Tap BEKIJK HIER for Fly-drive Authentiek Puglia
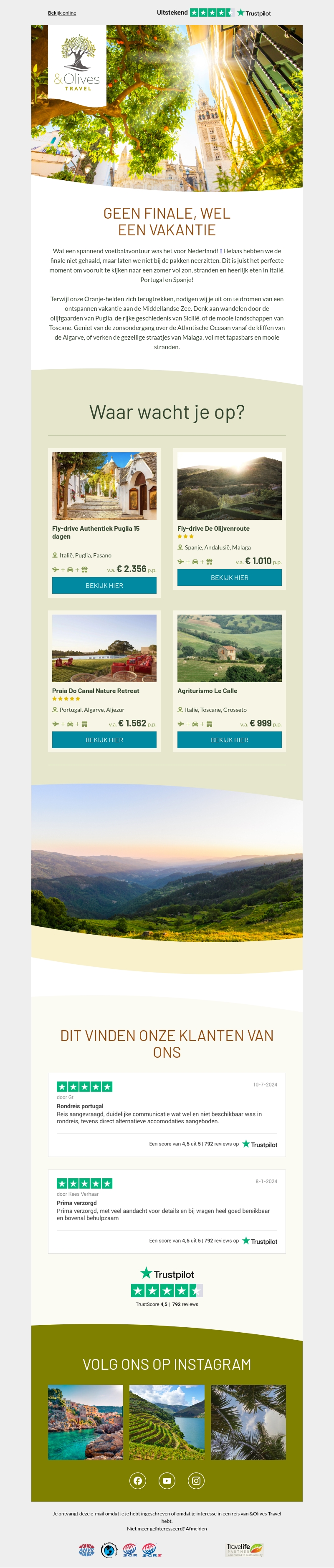The image size is (334, 1568). (104, 585)
